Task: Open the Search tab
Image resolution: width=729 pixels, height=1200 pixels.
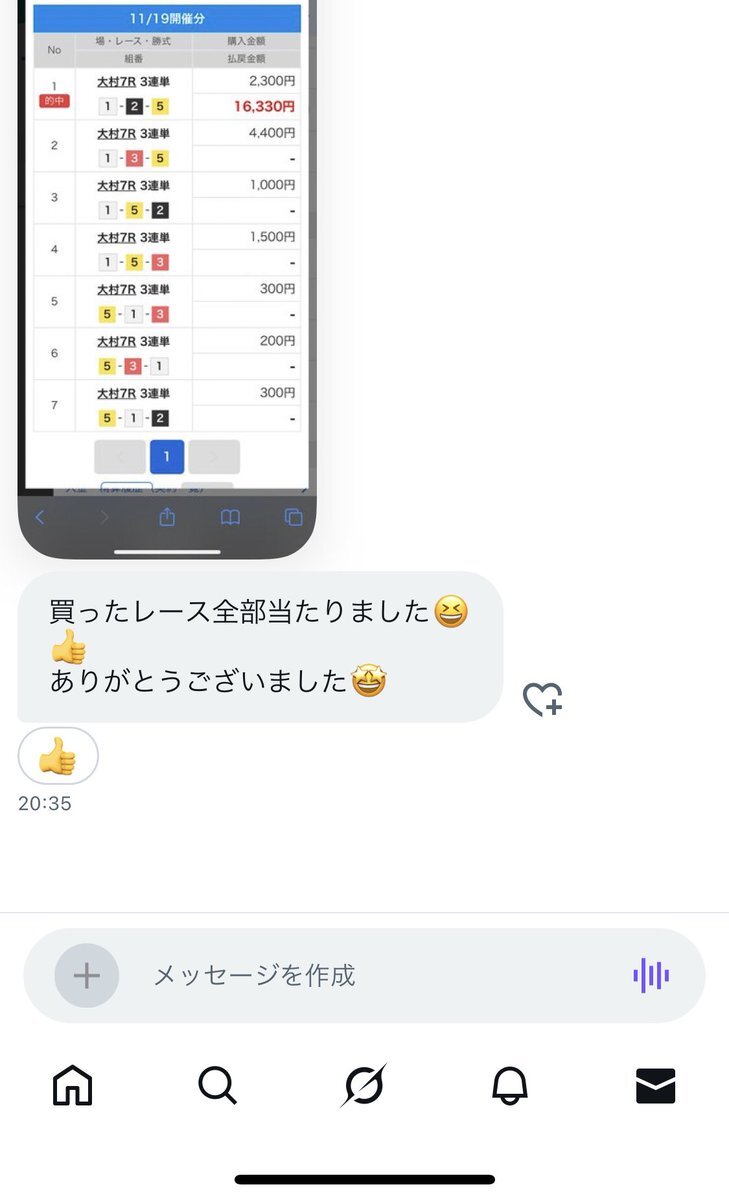Action: pos(217,1085)
